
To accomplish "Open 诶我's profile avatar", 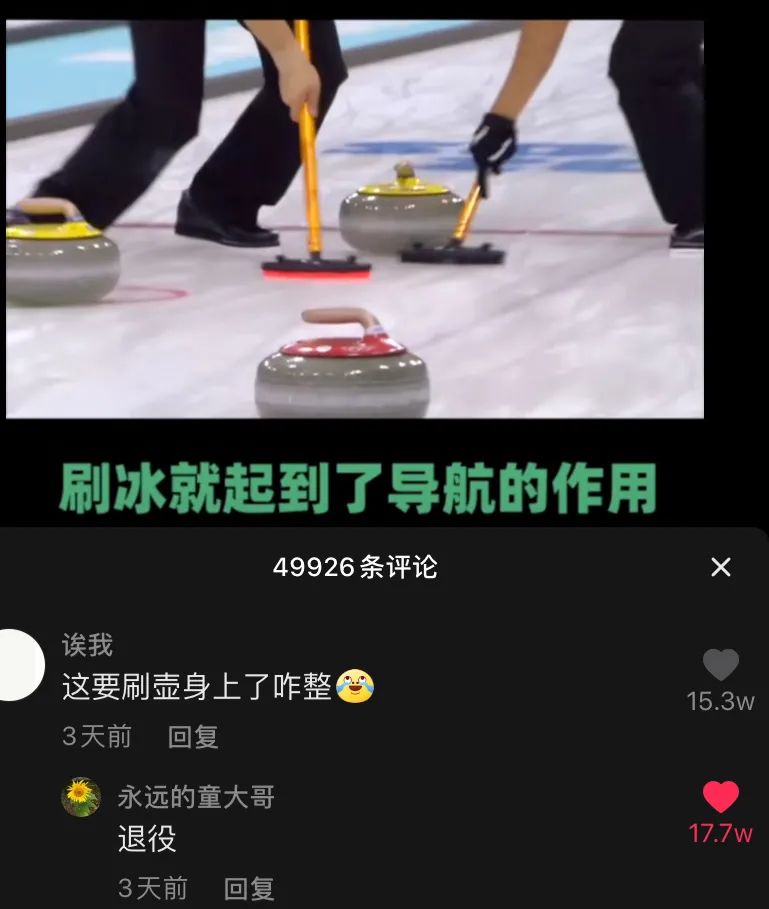I will 20,666.
